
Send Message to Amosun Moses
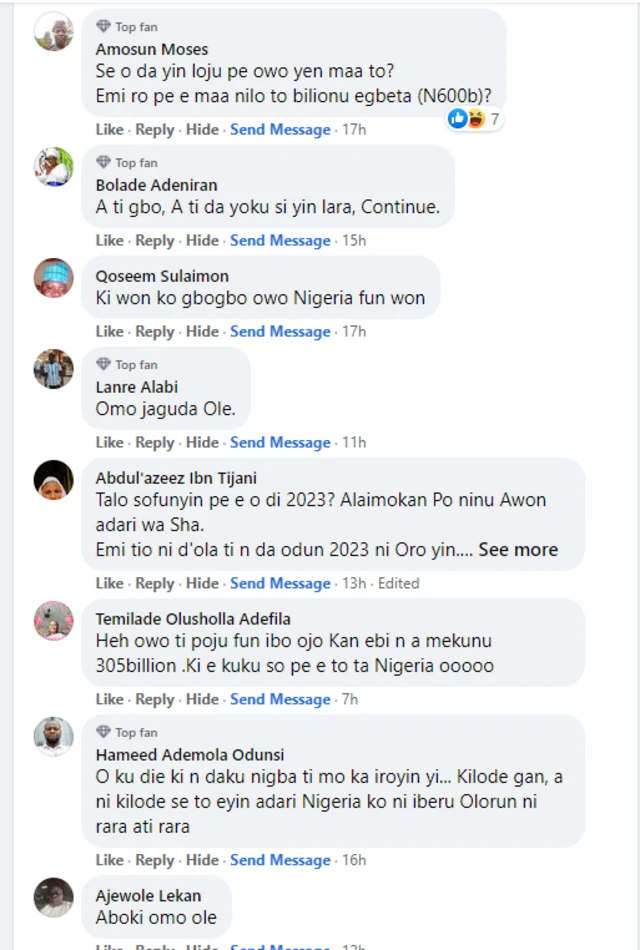tap(280, 129)
